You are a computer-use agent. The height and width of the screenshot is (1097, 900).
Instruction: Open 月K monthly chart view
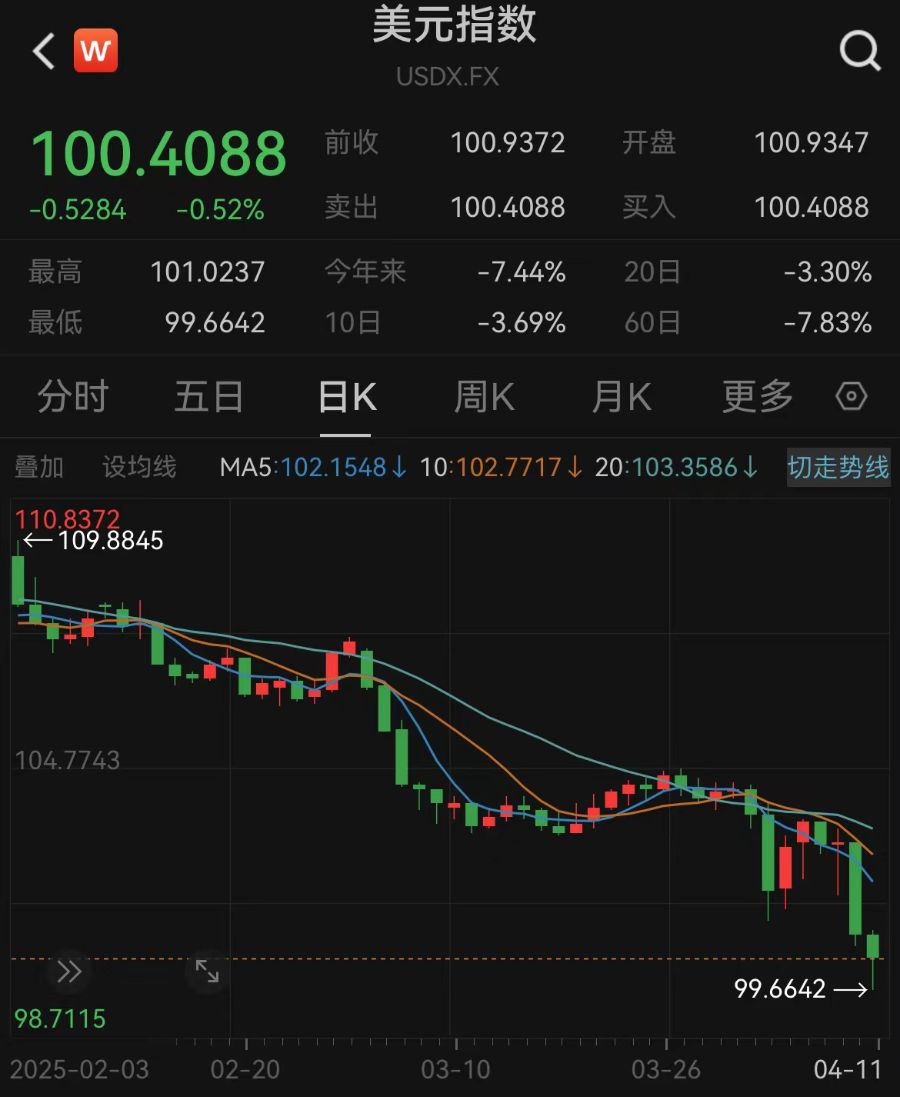620,396
